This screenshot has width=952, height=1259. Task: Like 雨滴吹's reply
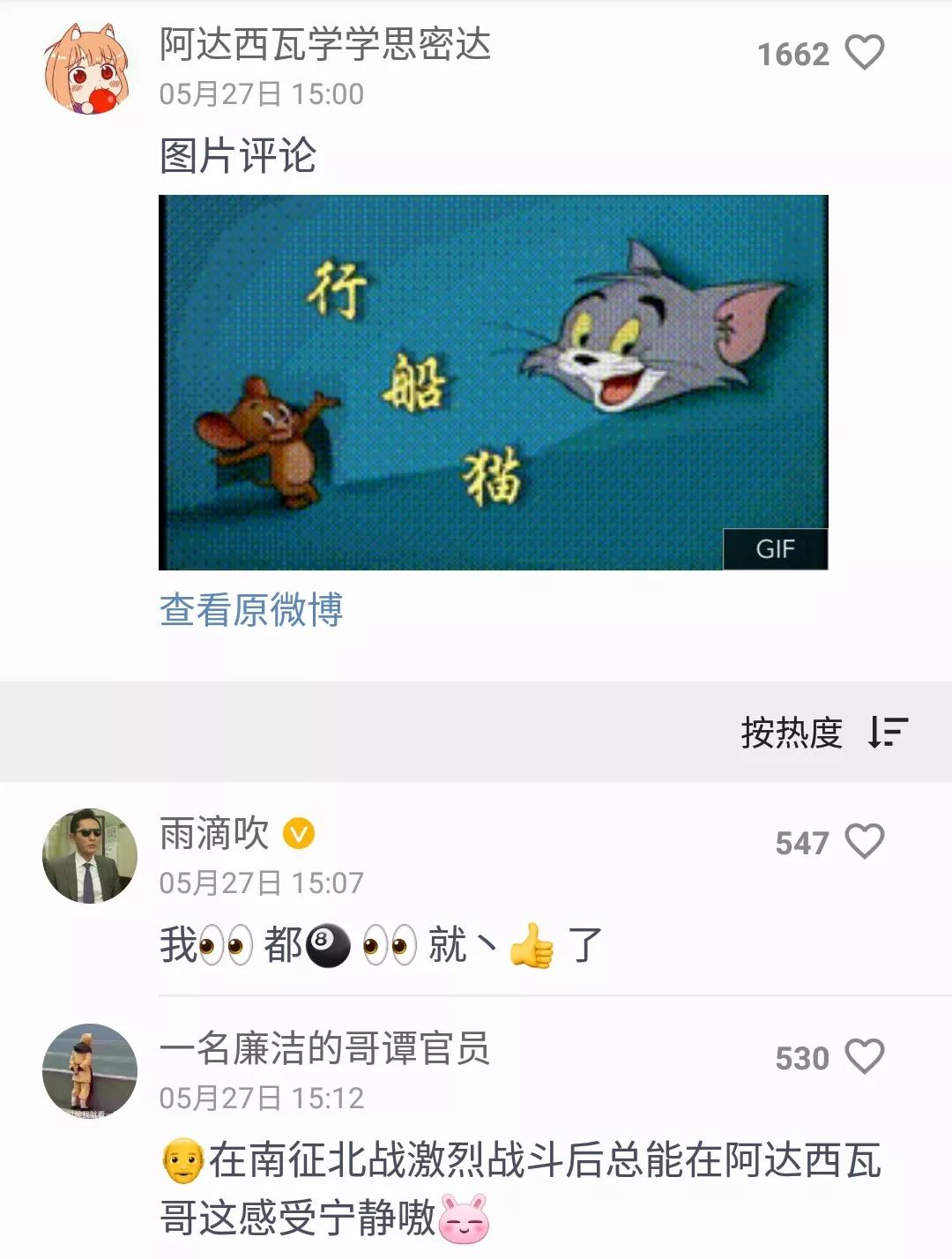(x=864, y=841)
